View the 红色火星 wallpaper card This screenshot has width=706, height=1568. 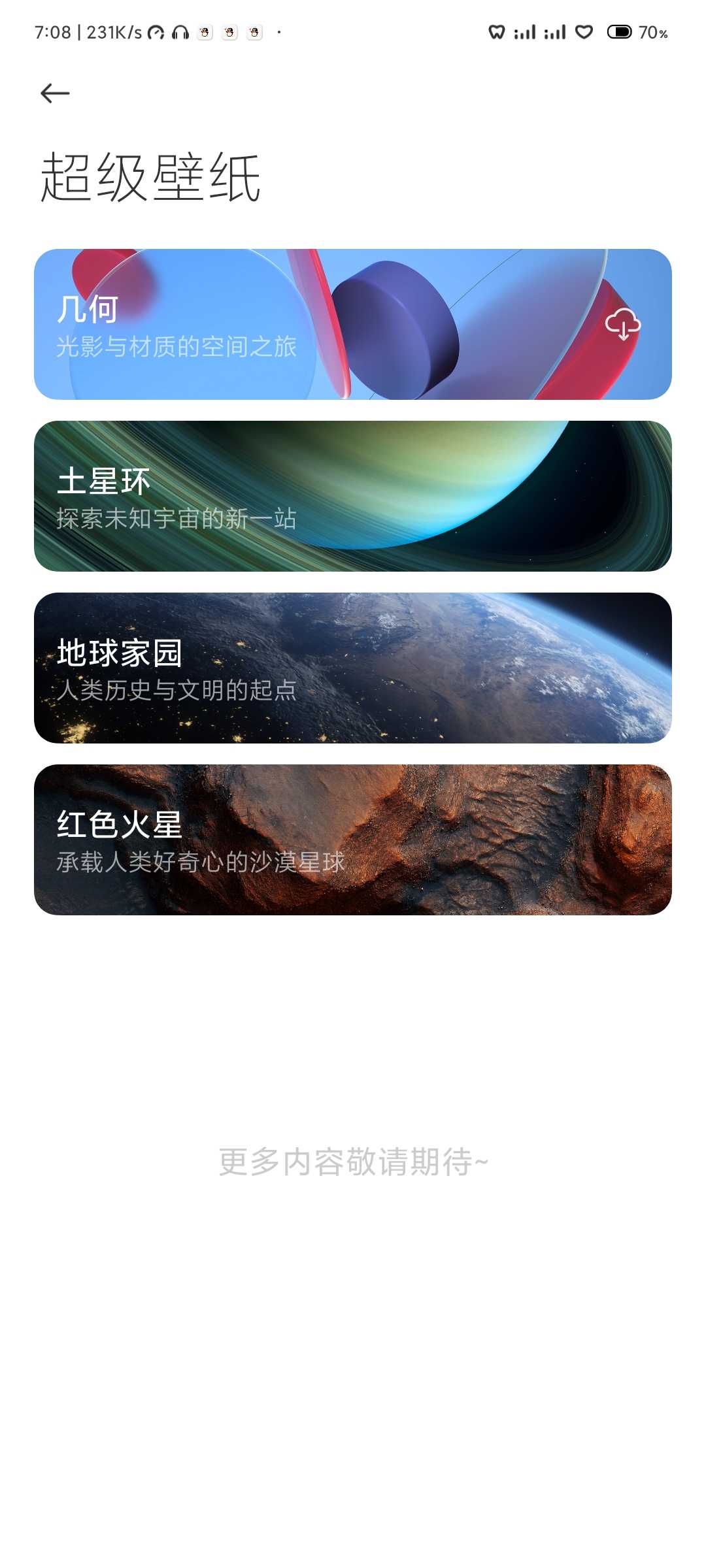pos(353,840)
